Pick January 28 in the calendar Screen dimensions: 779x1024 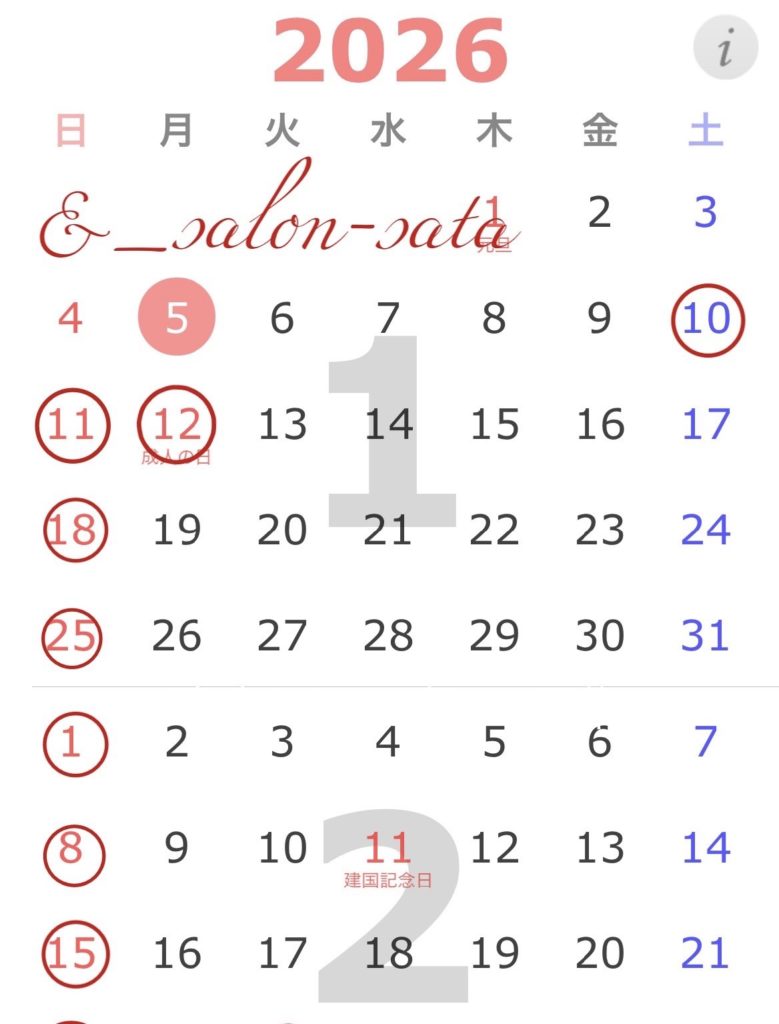tap(388, 636)
